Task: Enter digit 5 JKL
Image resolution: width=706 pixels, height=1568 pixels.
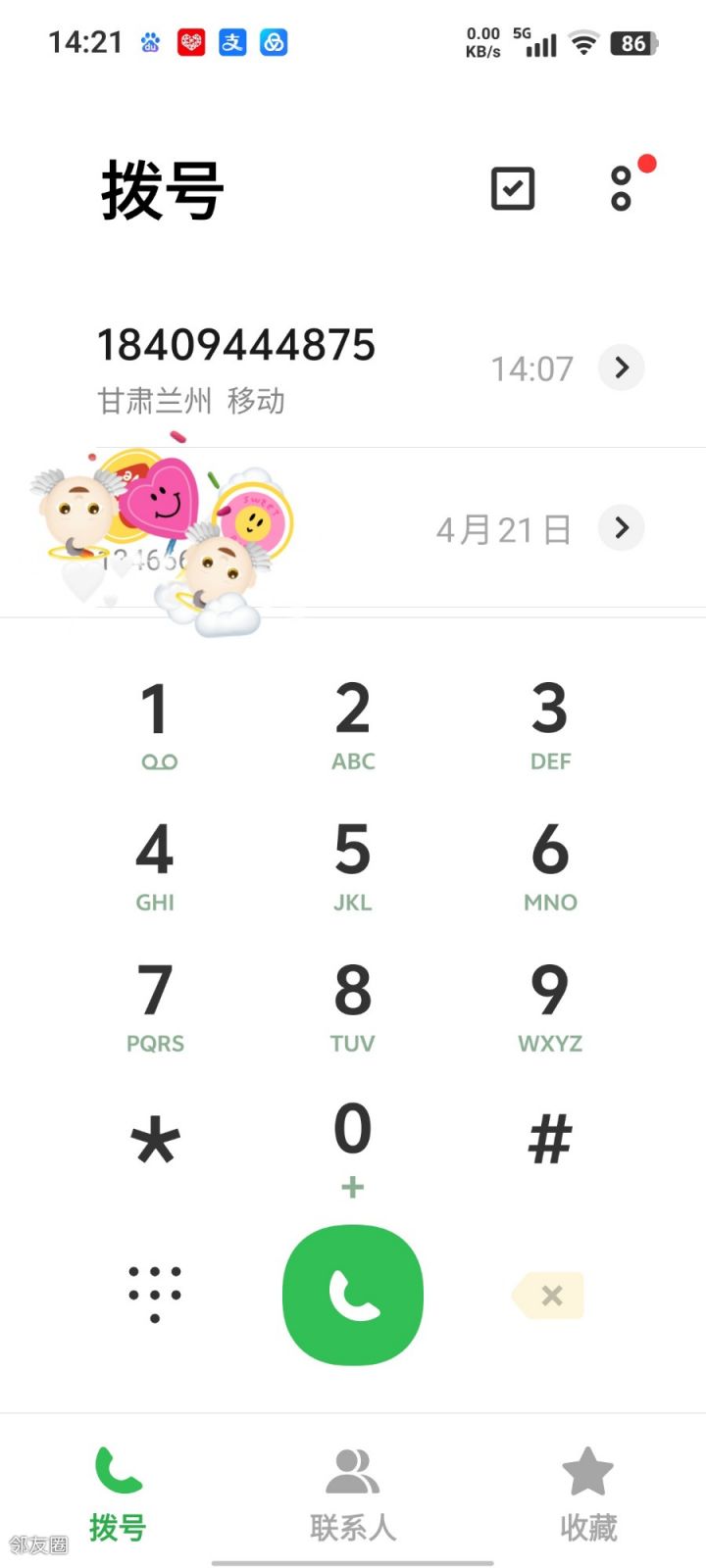Action: click(353, 864)
